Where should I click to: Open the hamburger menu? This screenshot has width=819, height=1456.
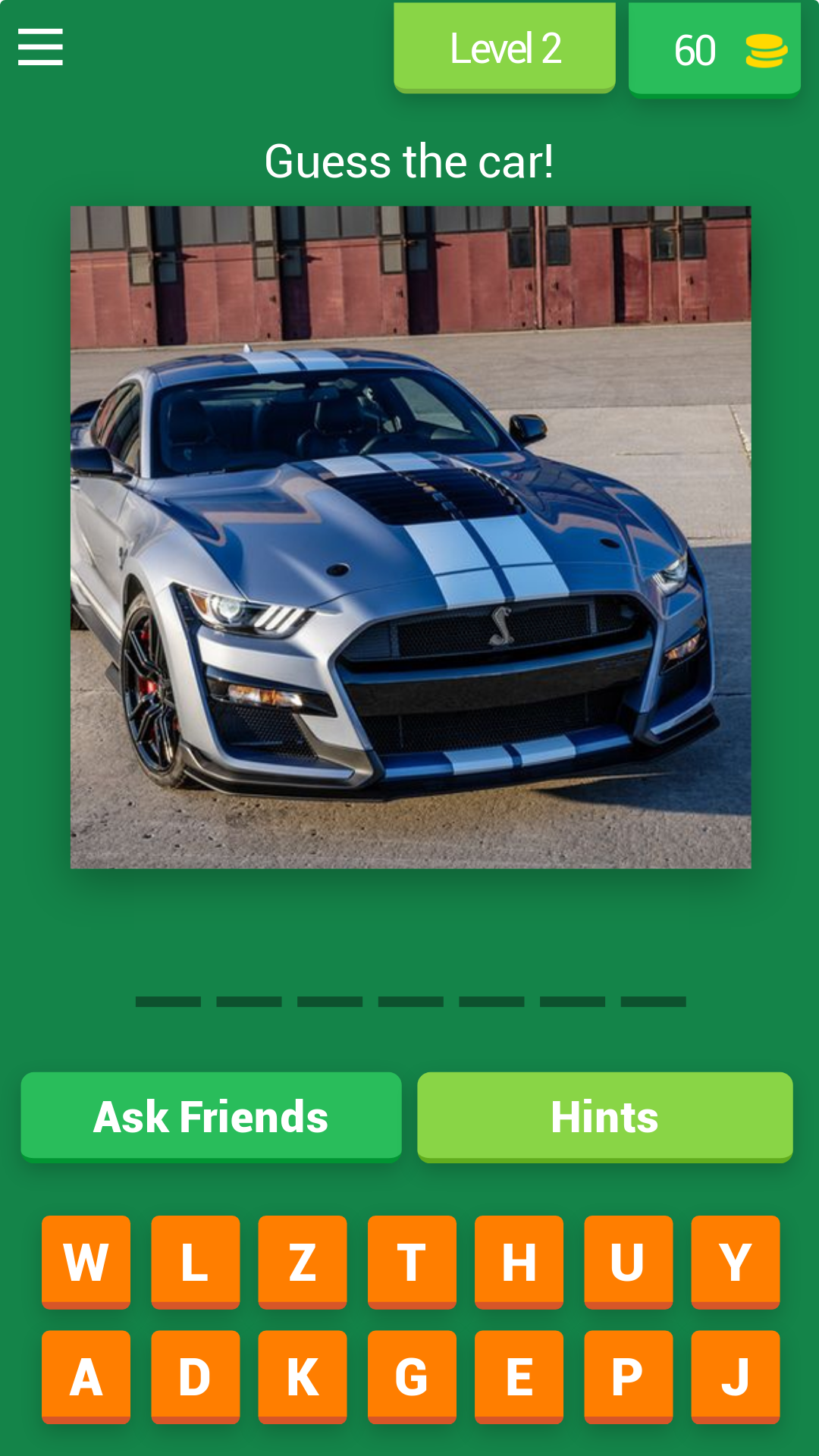[40, 47]
